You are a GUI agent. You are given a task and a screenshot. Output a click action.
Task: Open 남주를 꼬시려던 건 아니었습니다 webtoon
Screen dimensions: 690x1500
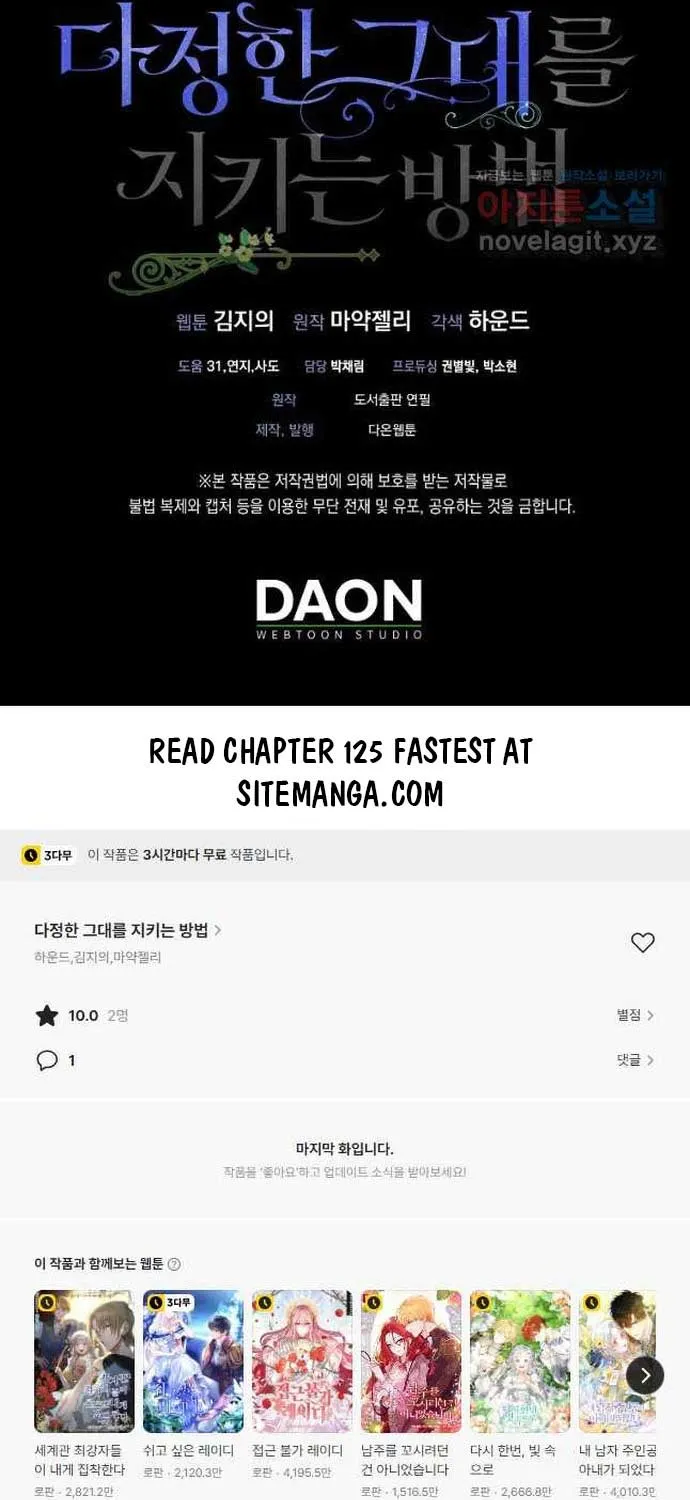pos(411,1362)
